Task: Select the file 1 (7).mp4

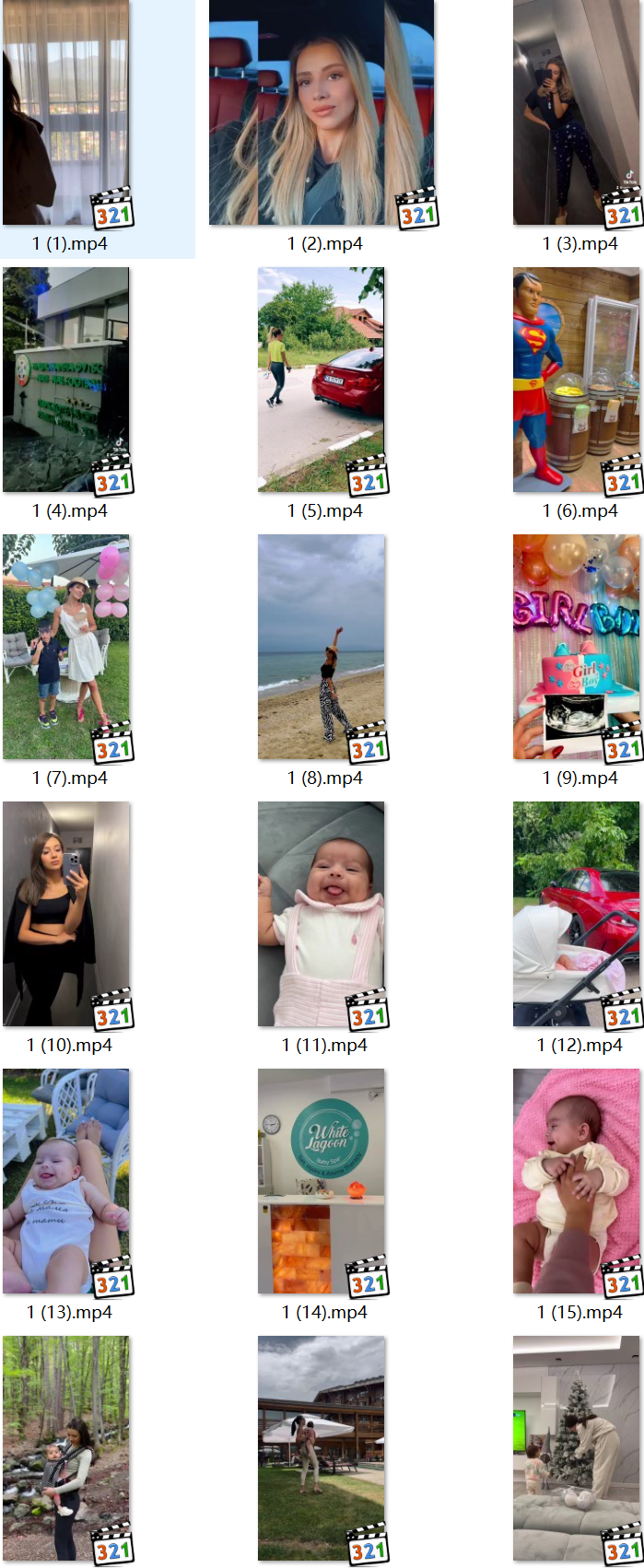Action: pos(66,647)
